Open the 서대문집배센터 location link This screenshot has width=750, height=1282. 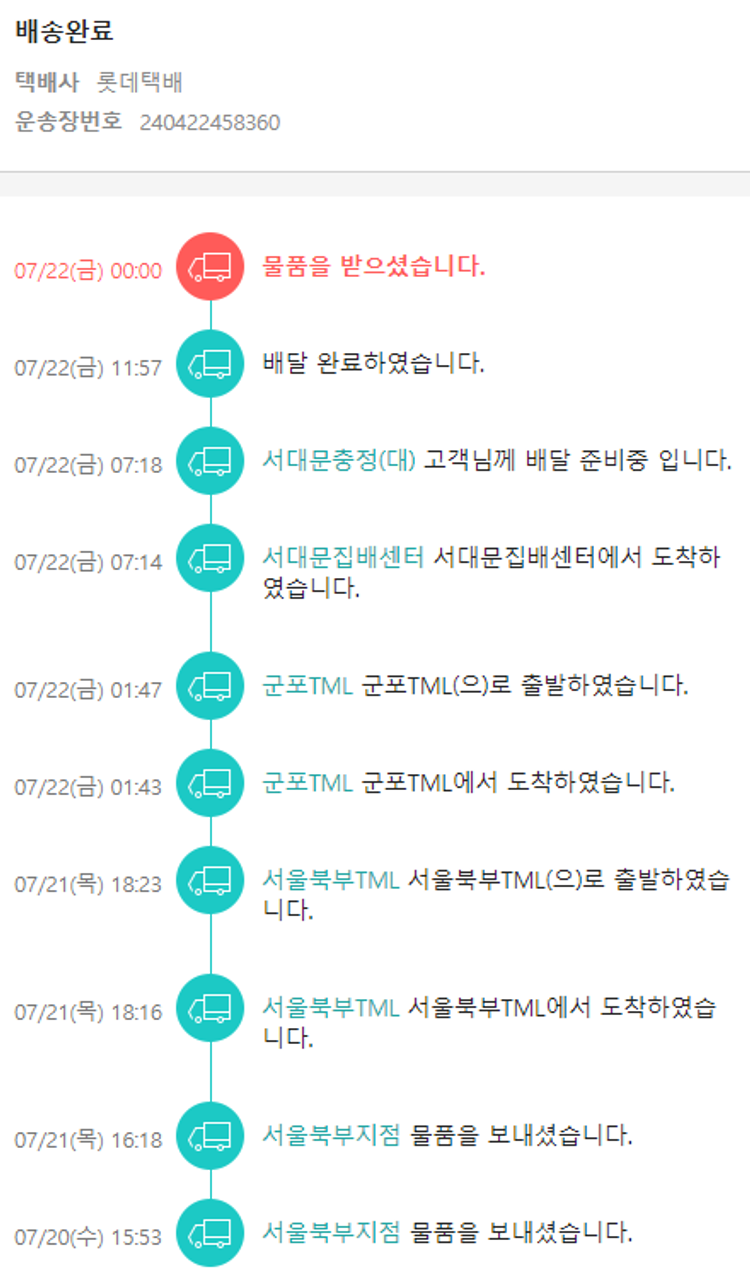coord(343,557)
